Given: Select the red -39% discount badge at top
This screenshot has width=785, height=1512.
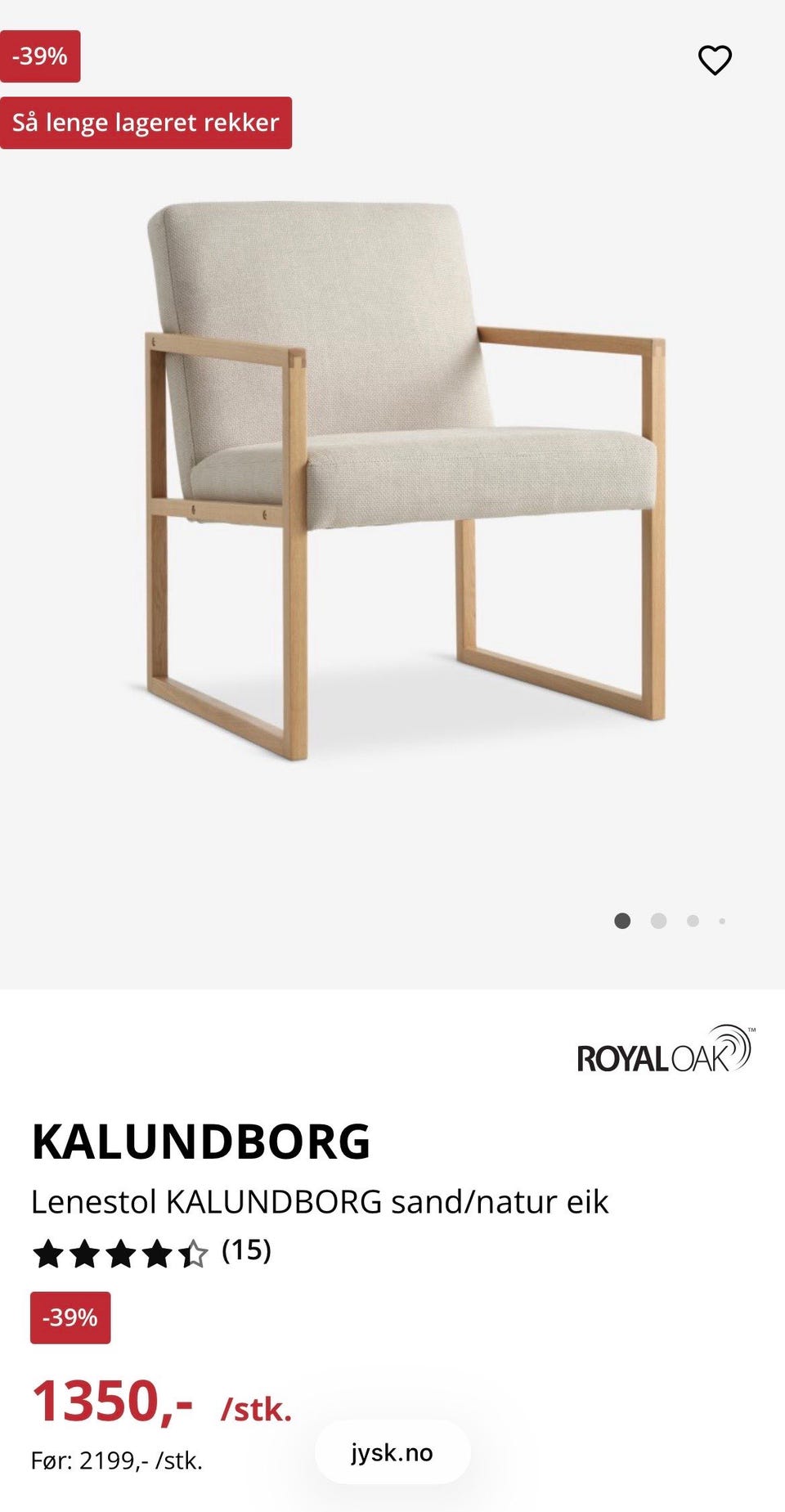Looking at the screenshot, I should [x=39, y=56].
